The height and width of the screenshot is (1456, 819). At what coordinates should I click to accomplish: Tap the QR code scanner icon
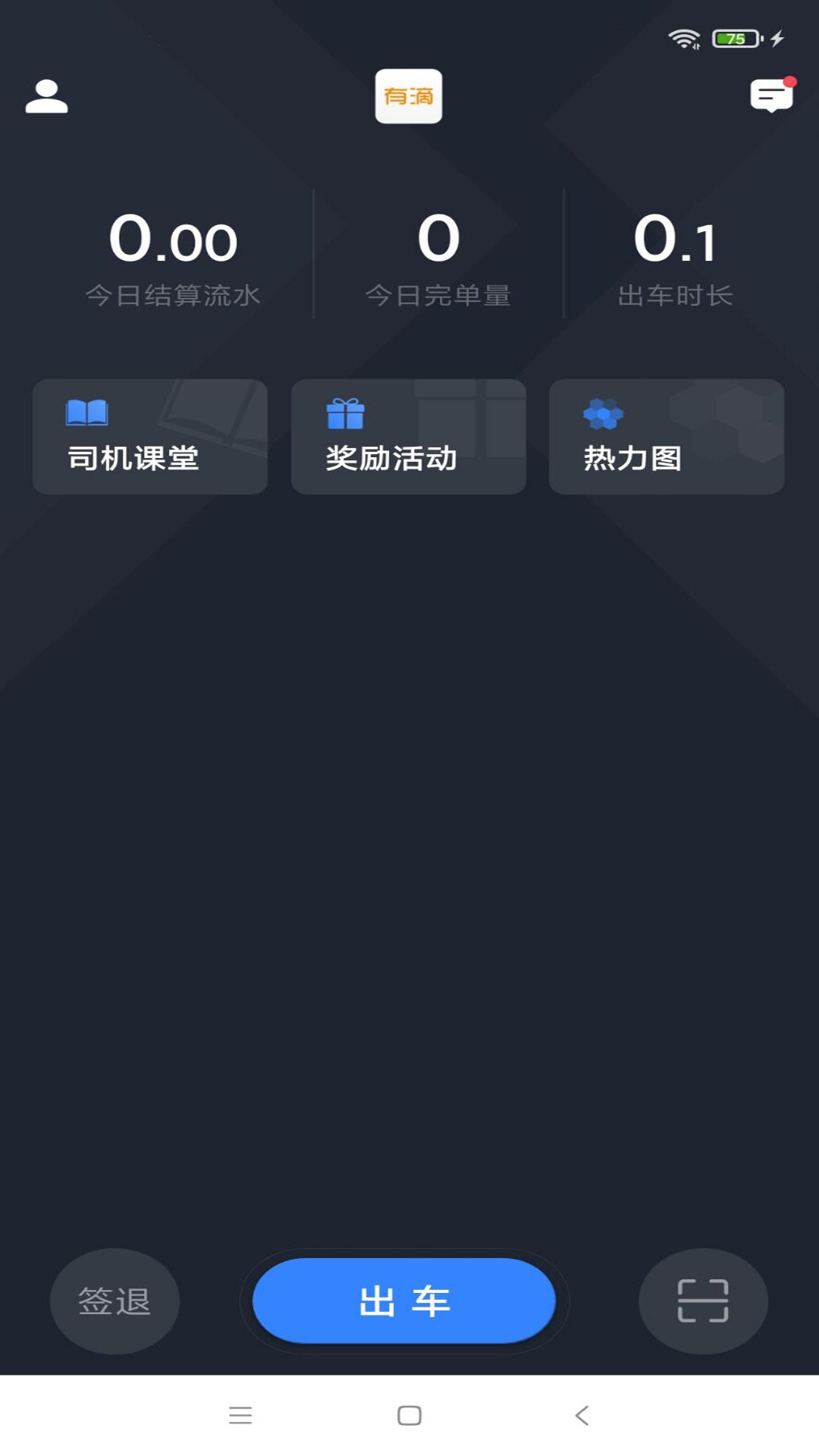702,1300
